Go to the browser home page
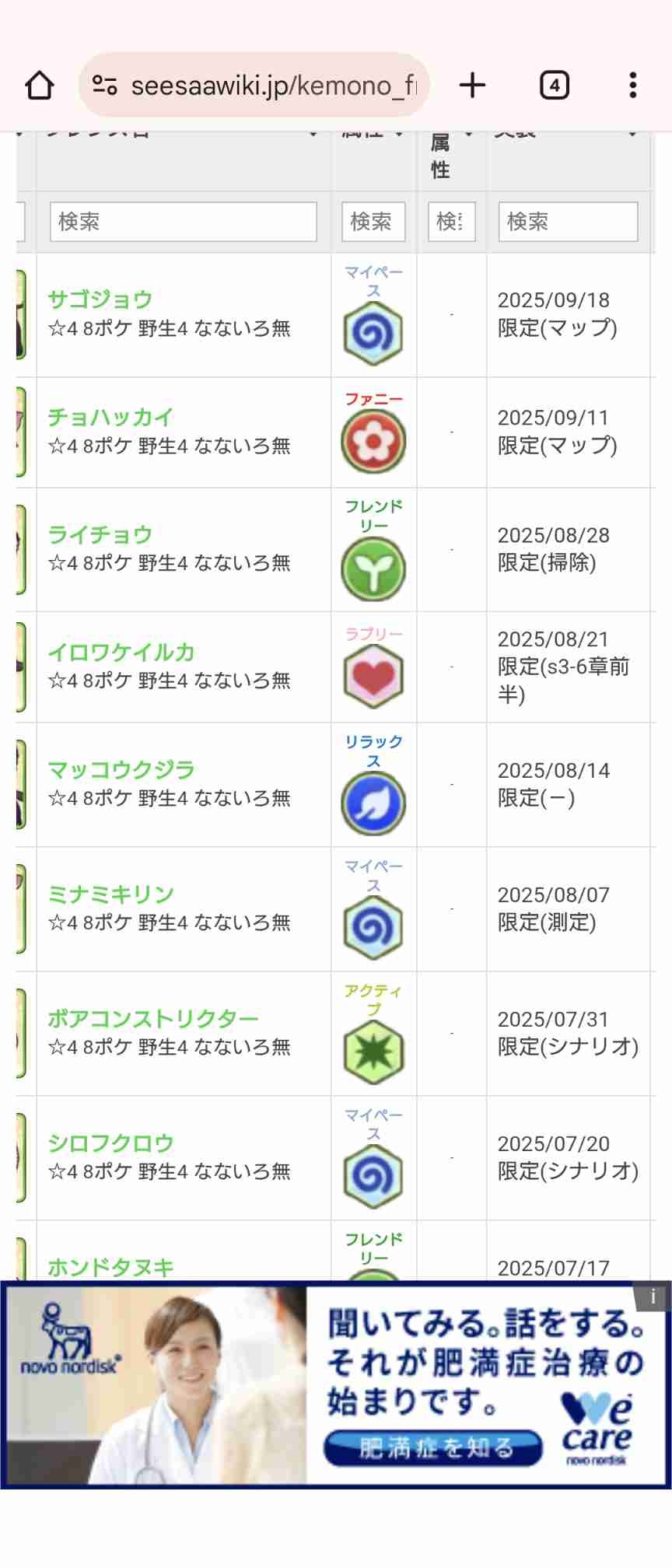Screen dimensions: 672x1568 (40, 86)
